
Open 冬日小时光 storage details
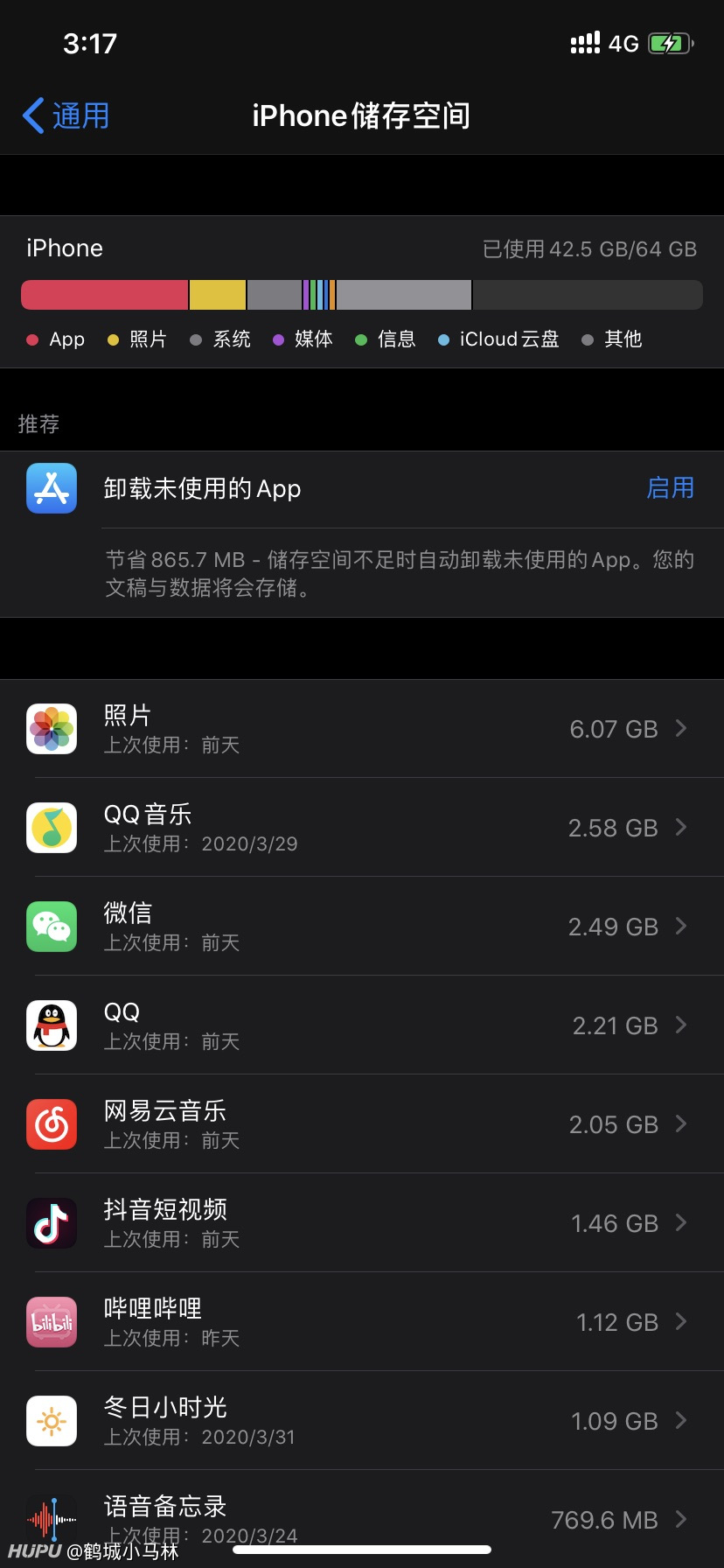pos(362,1421)
